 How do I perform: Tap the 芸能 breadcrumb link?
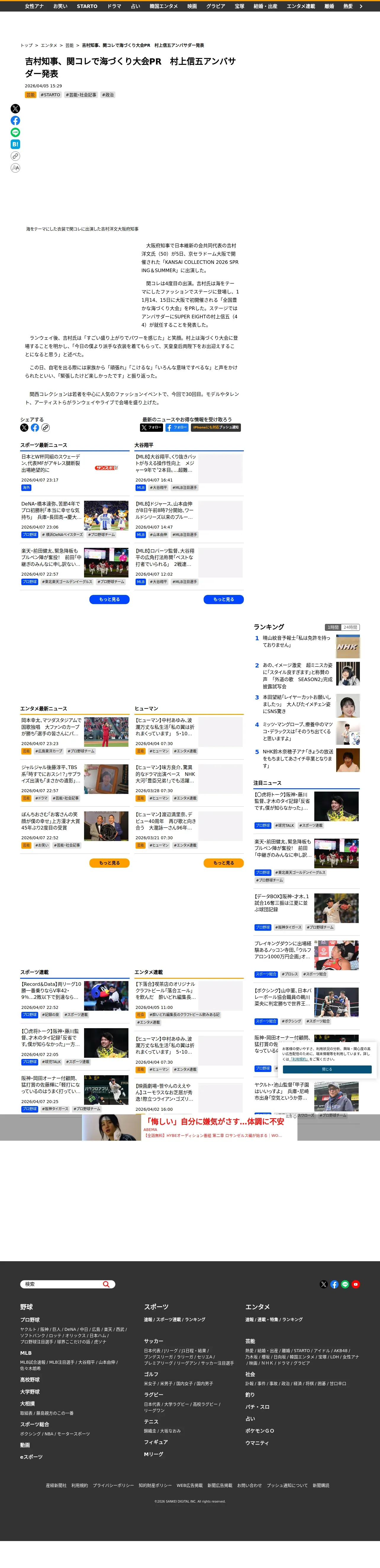click(x=69, y=46)
